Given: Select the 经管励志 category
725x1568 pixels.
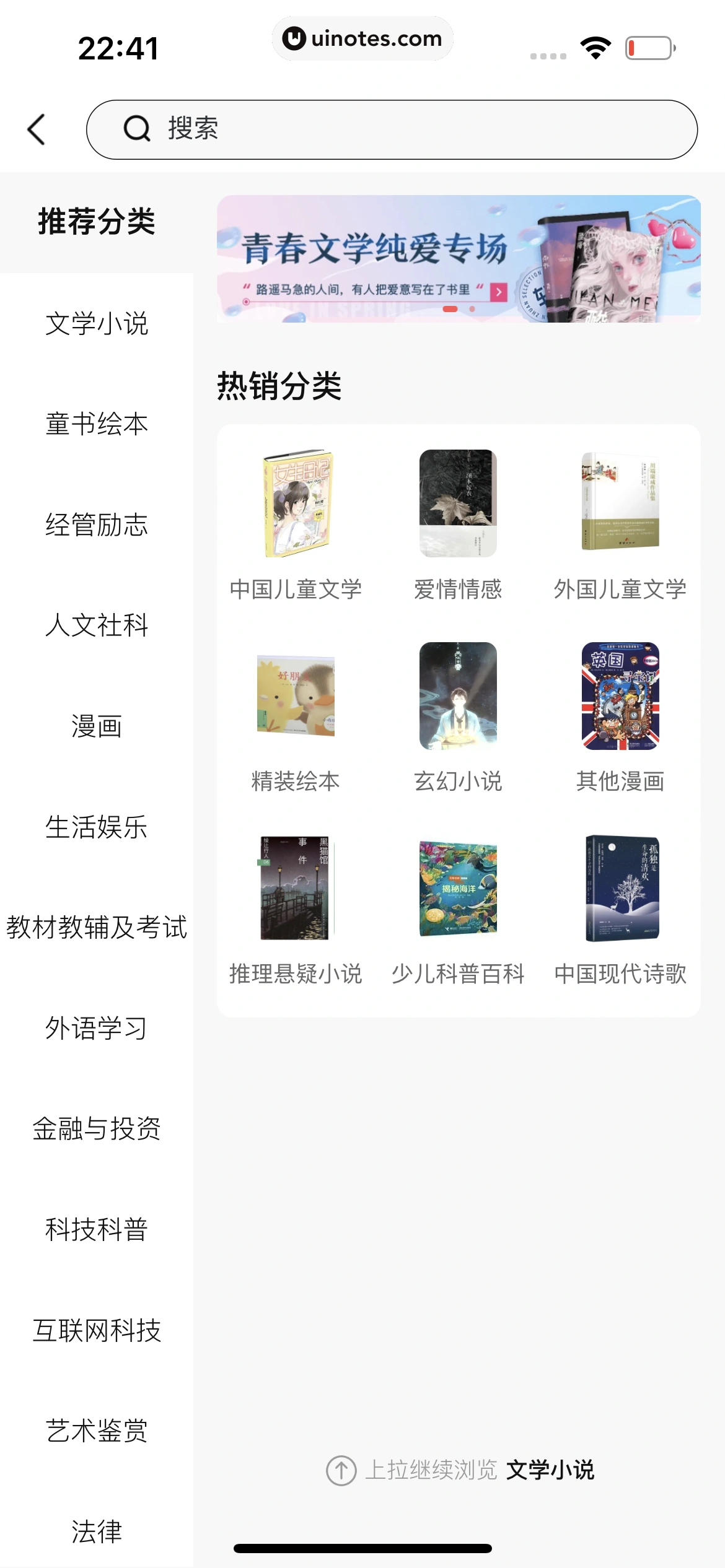Looking at the screenshot, I should coord(97,525).
